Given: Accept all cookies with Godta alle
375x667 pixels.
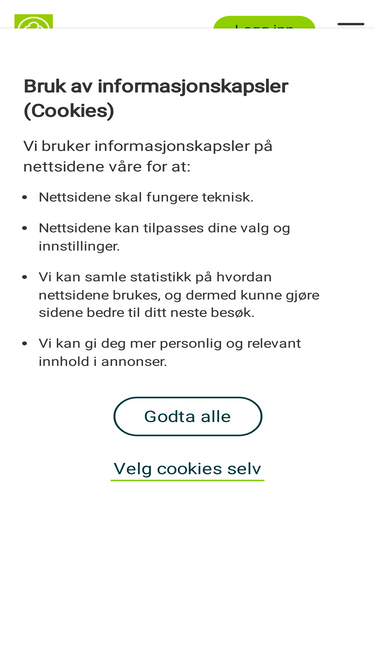Looking at the screenshot, I should coord(188,416).
